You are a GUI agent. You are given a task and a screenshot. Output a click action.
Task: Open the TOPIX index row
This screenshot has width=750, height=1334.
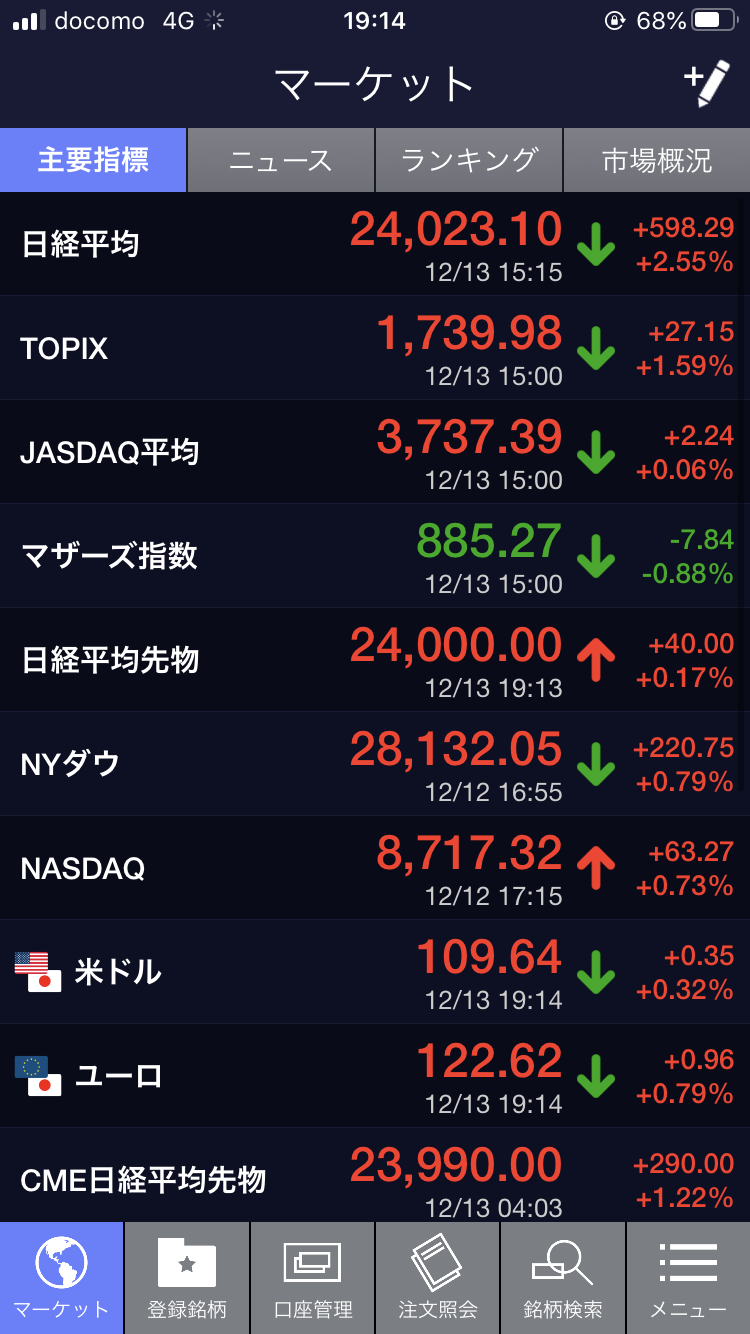click(375, 348)
